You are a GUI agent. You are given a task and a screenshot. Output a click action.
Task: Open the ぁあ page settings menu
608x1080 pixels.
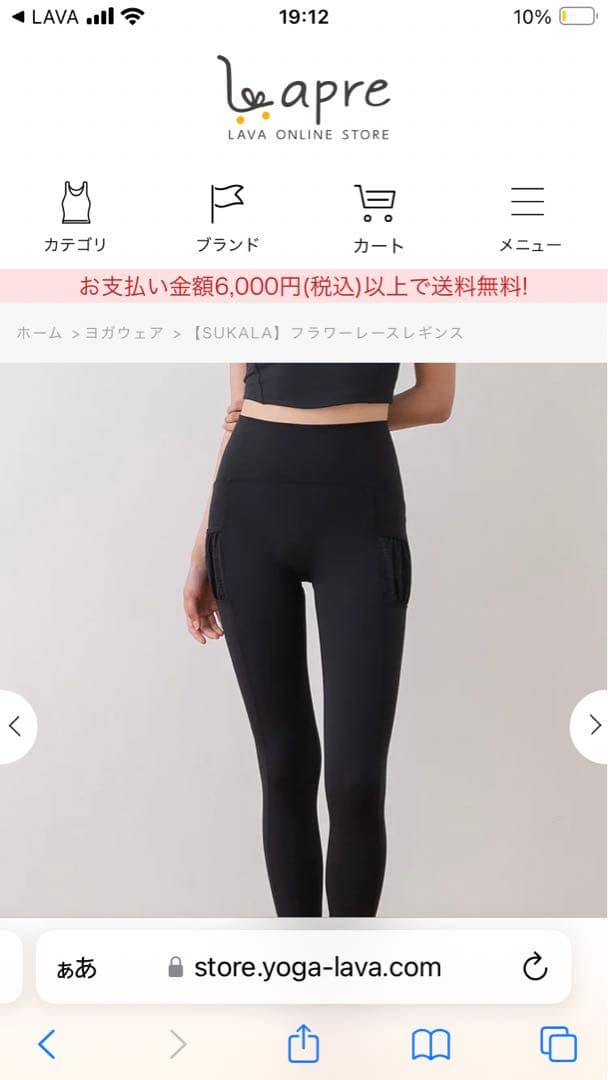(77, 967)
